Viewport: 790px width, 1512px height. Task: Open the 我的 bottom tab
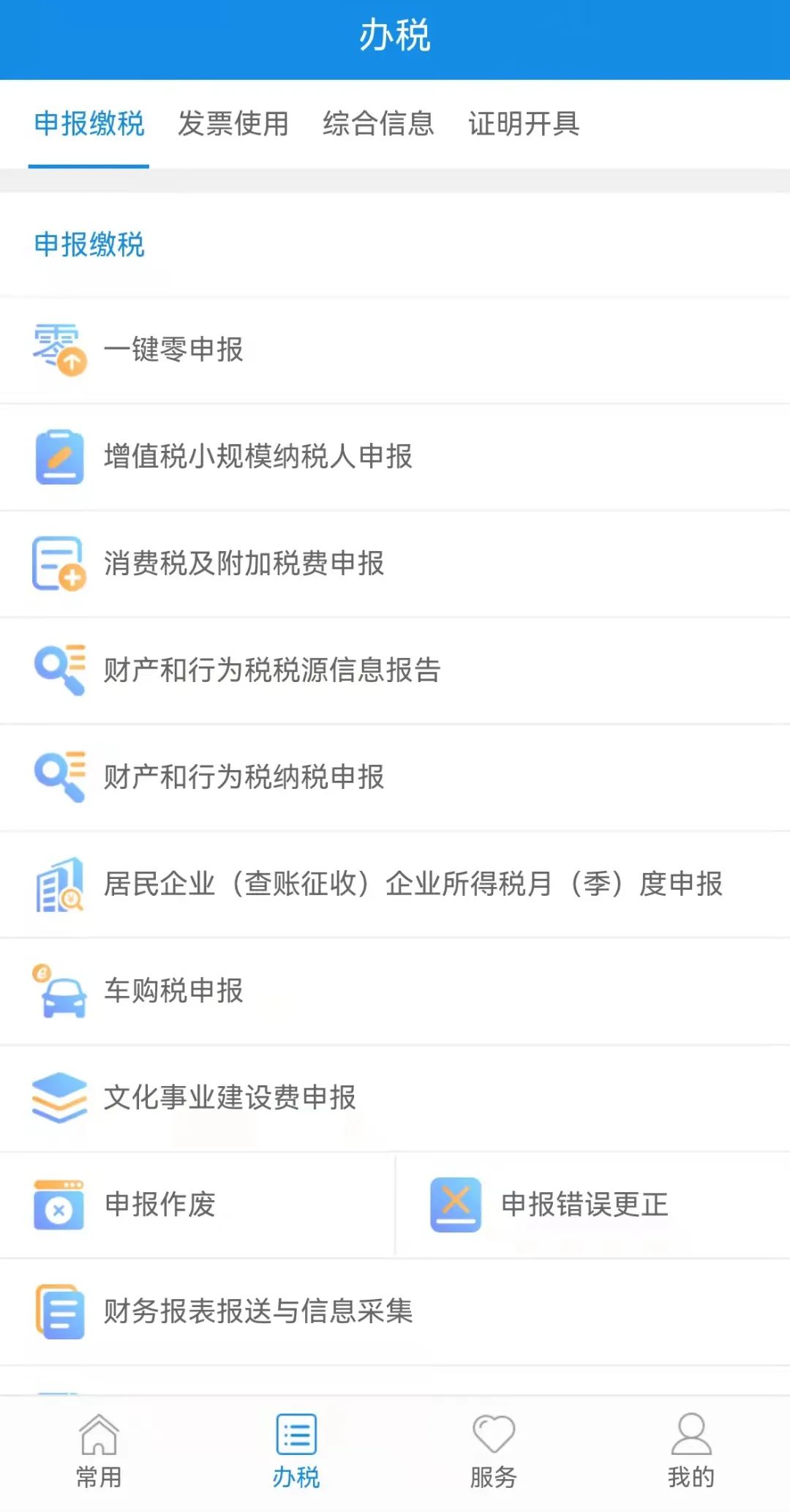(691, 1452)
